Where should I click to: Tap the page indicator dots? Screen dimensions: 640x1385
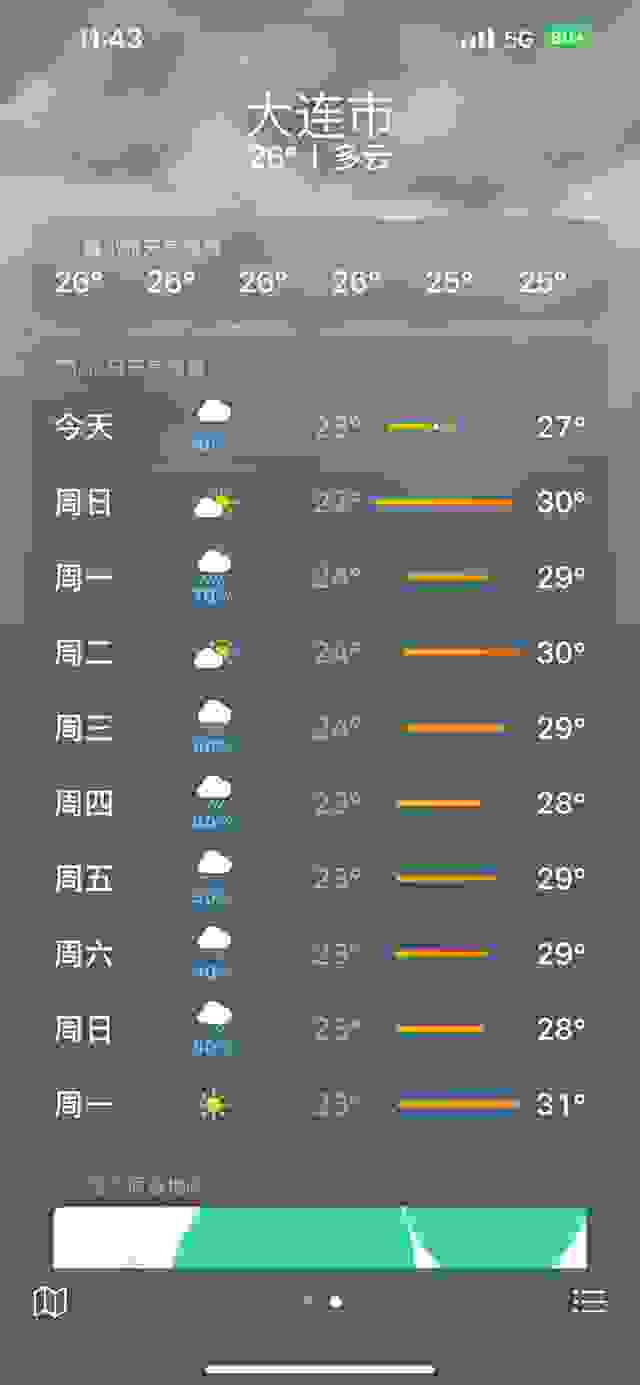(x=322, y=1302)
